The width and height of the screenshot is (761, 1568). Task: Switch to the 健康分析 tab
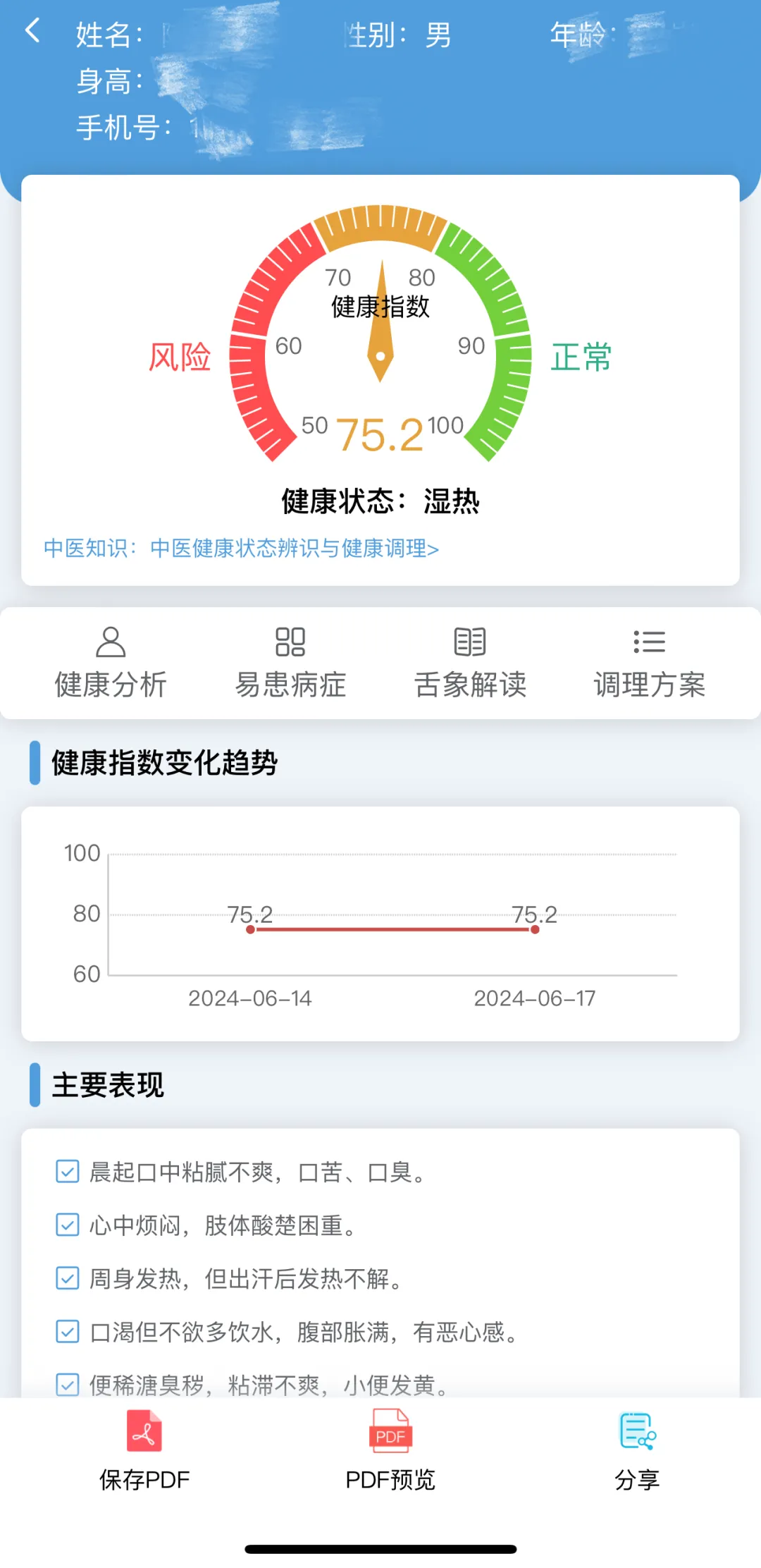click(x=111, y=663)
